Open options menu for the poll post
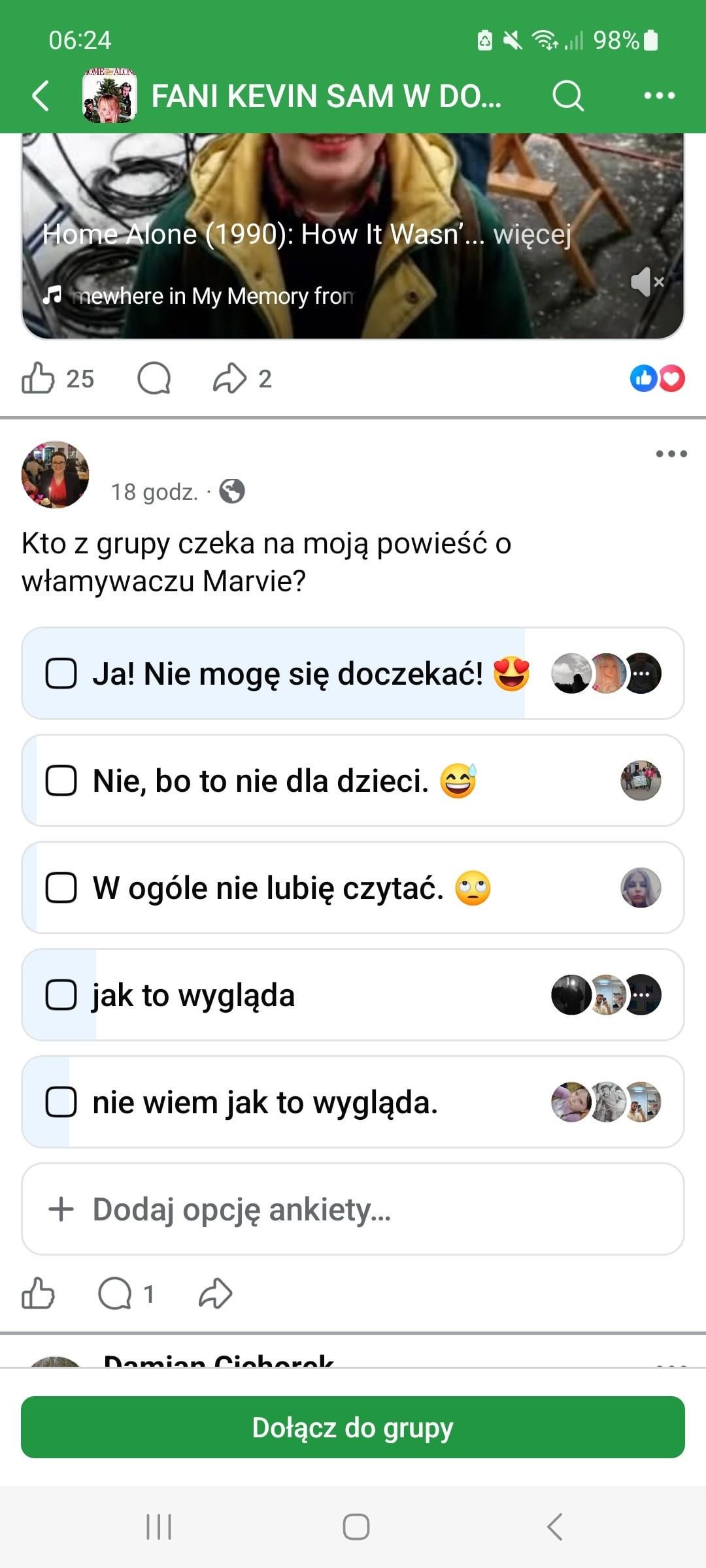Screen dimensions: 706x1568 [671, 454]
